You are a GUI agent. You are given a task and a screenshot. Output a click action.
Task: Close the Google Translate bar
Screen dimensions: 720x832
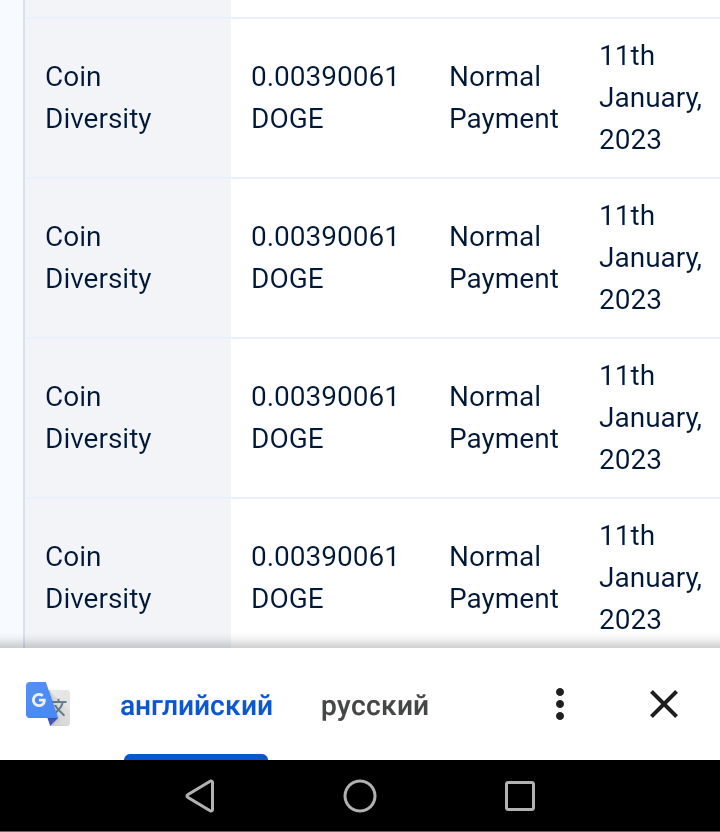pyautogui.click(x=664, y=704)
